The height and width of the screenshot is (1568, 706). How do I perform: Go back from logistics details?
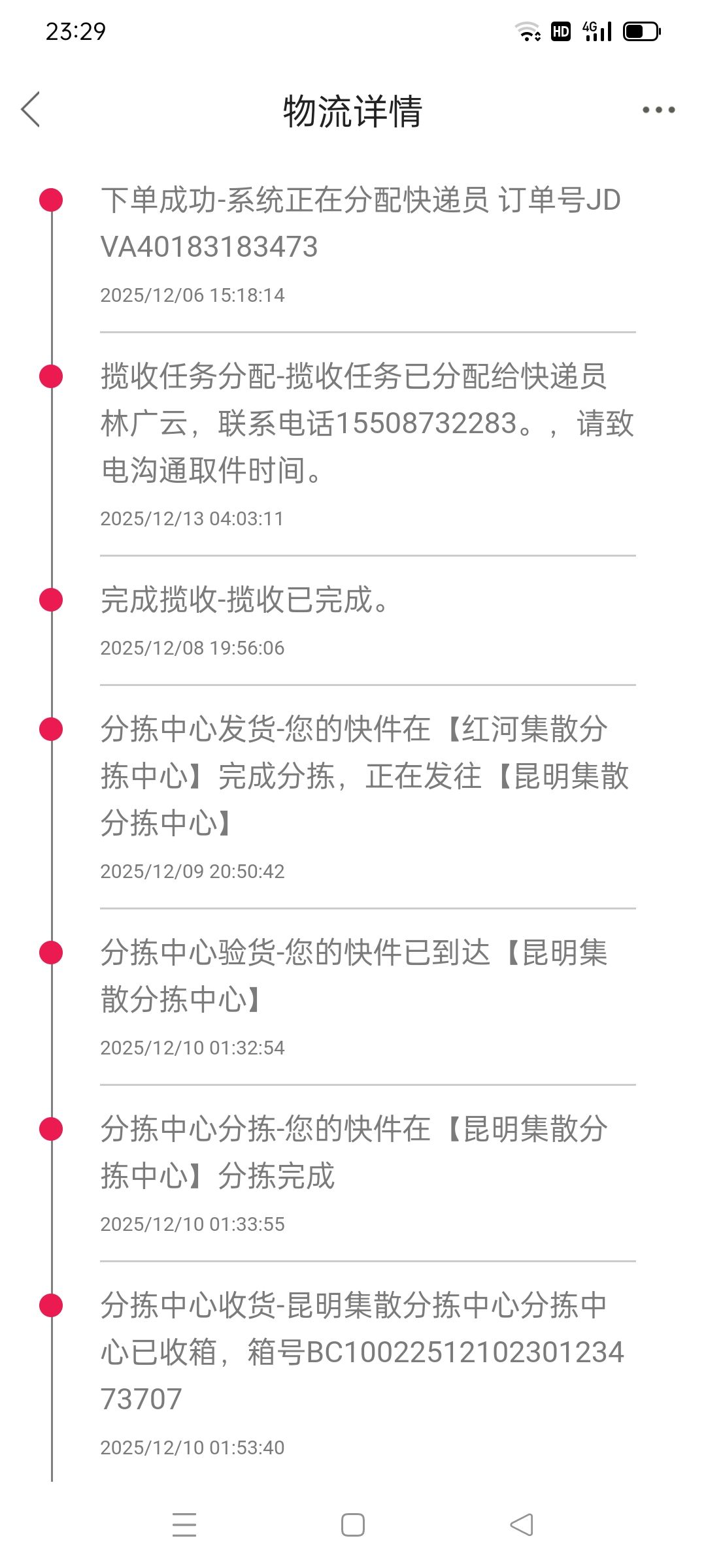coord(31,109)
